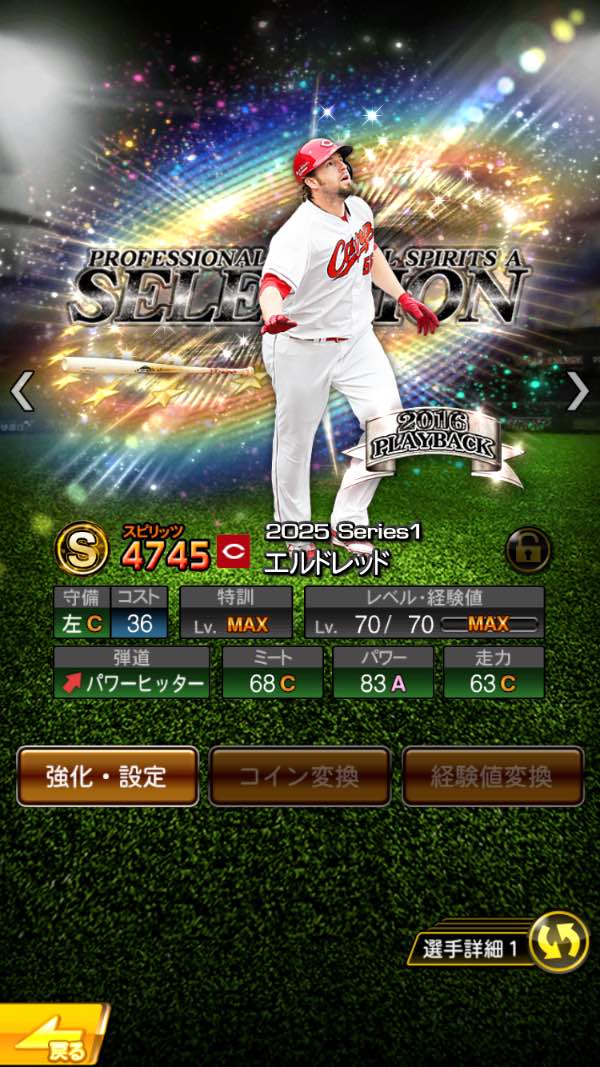Tap 経験値変換 button
The width and height of the screenshot is (600, 1067).
point(493,776)
